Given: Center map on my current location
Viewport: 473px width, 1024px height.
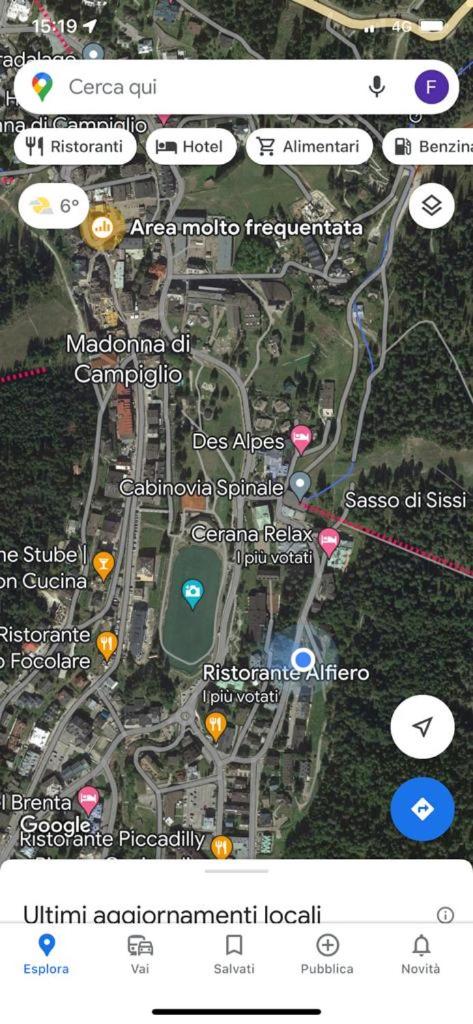Looking at the screenshot, I should pyautogui.click(x=422, y=726).
